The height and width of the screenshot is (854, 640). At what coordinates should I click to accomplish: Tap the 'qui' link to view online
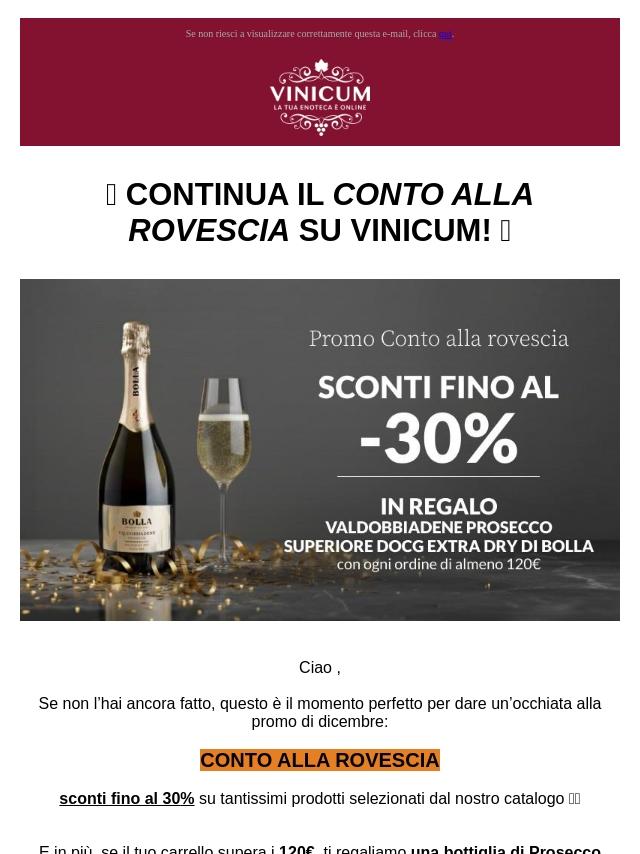(x=446, y=34)
